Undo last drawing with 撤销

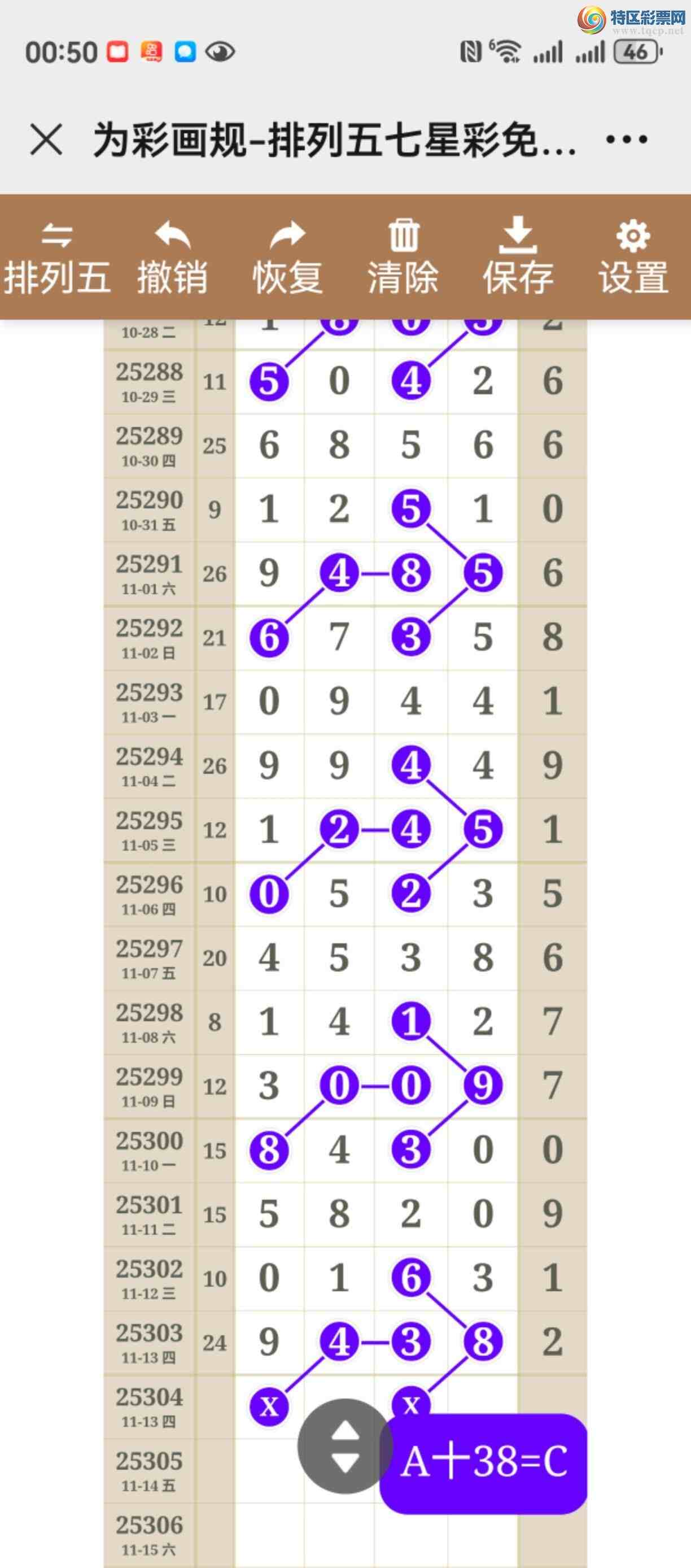tap(172, 258)
